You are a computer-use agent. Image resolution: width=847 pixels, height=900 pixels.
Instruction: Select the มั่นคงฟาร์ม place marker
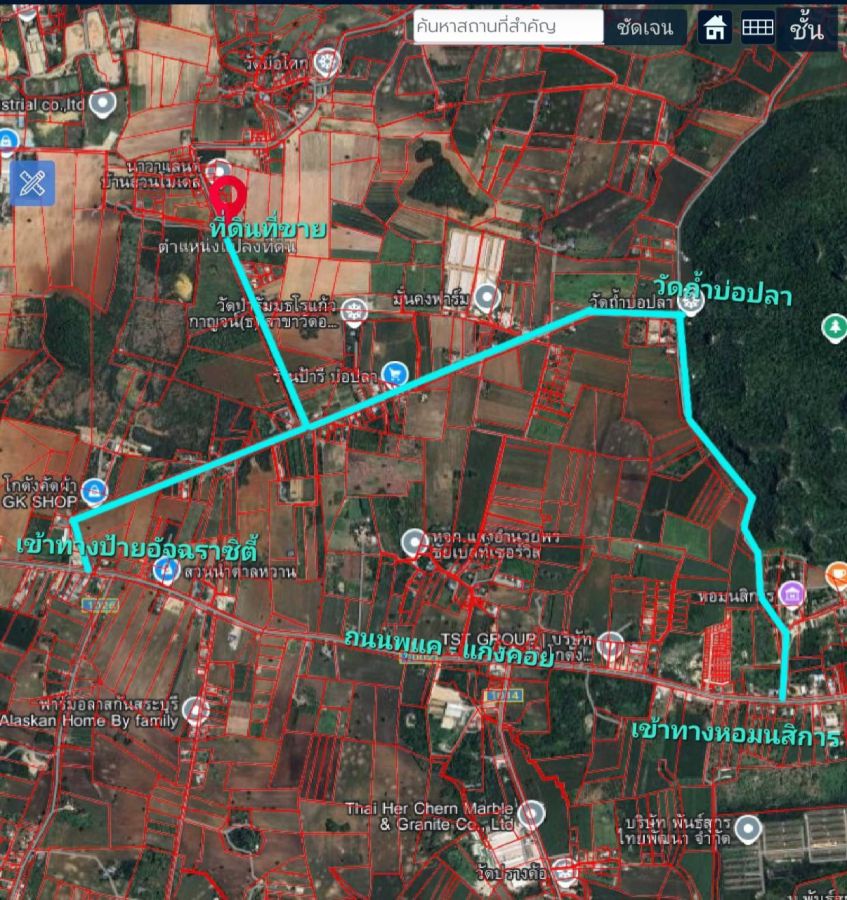point(487,297)
